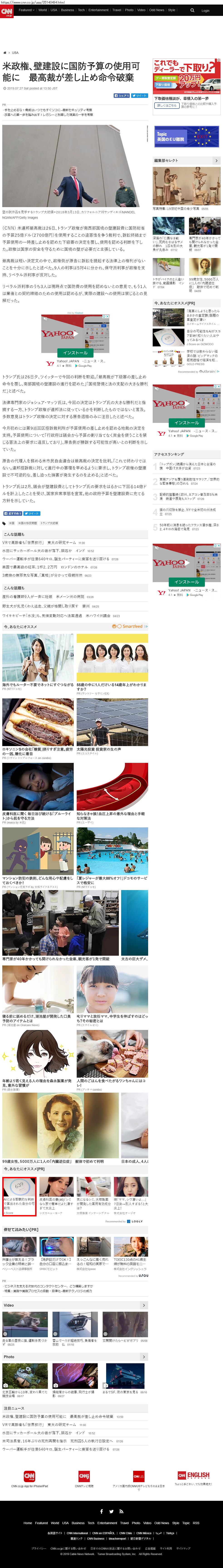
Task: Open the Entertainment section in the top nav
Action: pyautogui.click(x=98, y=10)
